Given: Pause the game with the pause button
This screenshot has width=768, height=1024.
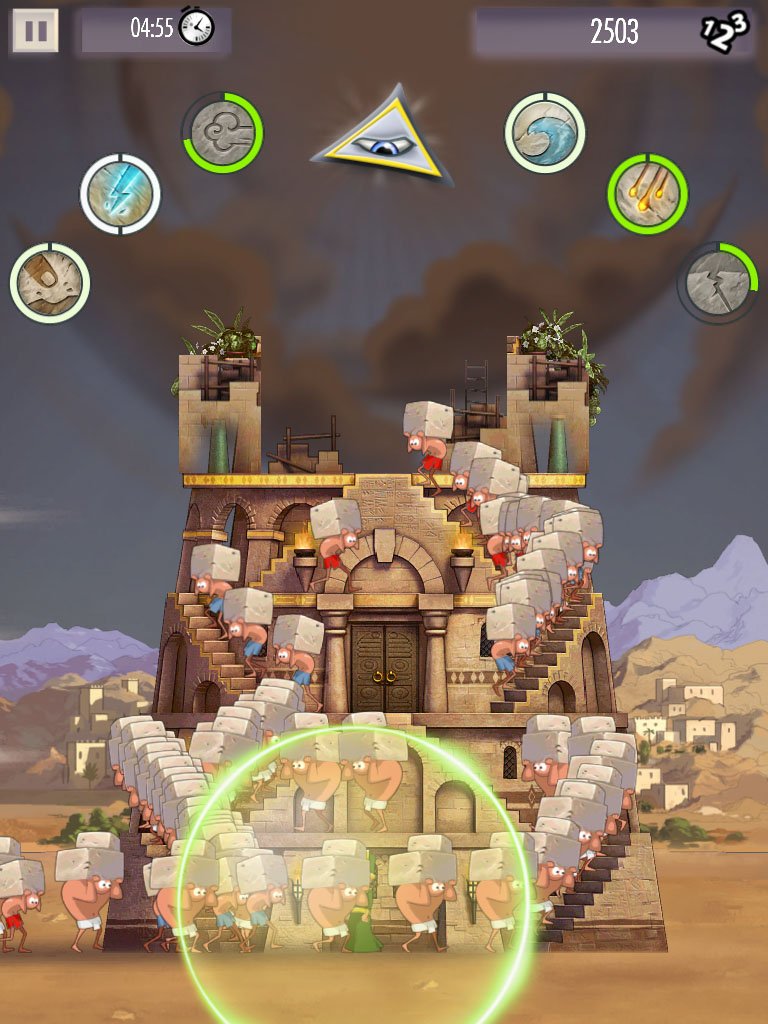Looking at the screenshot, I should (x=35, y=30).
